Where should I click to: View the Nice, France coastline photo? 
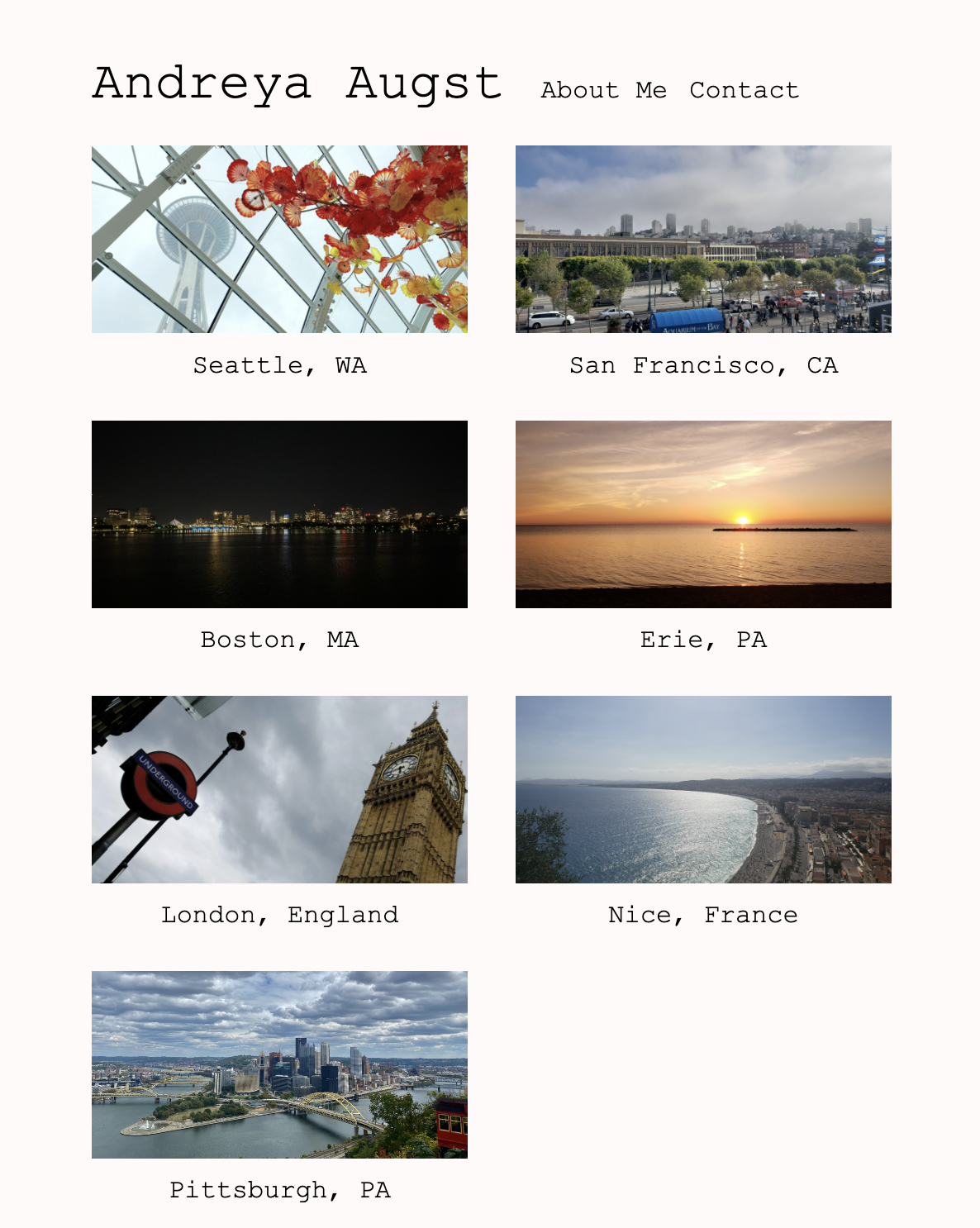point(703,789)
